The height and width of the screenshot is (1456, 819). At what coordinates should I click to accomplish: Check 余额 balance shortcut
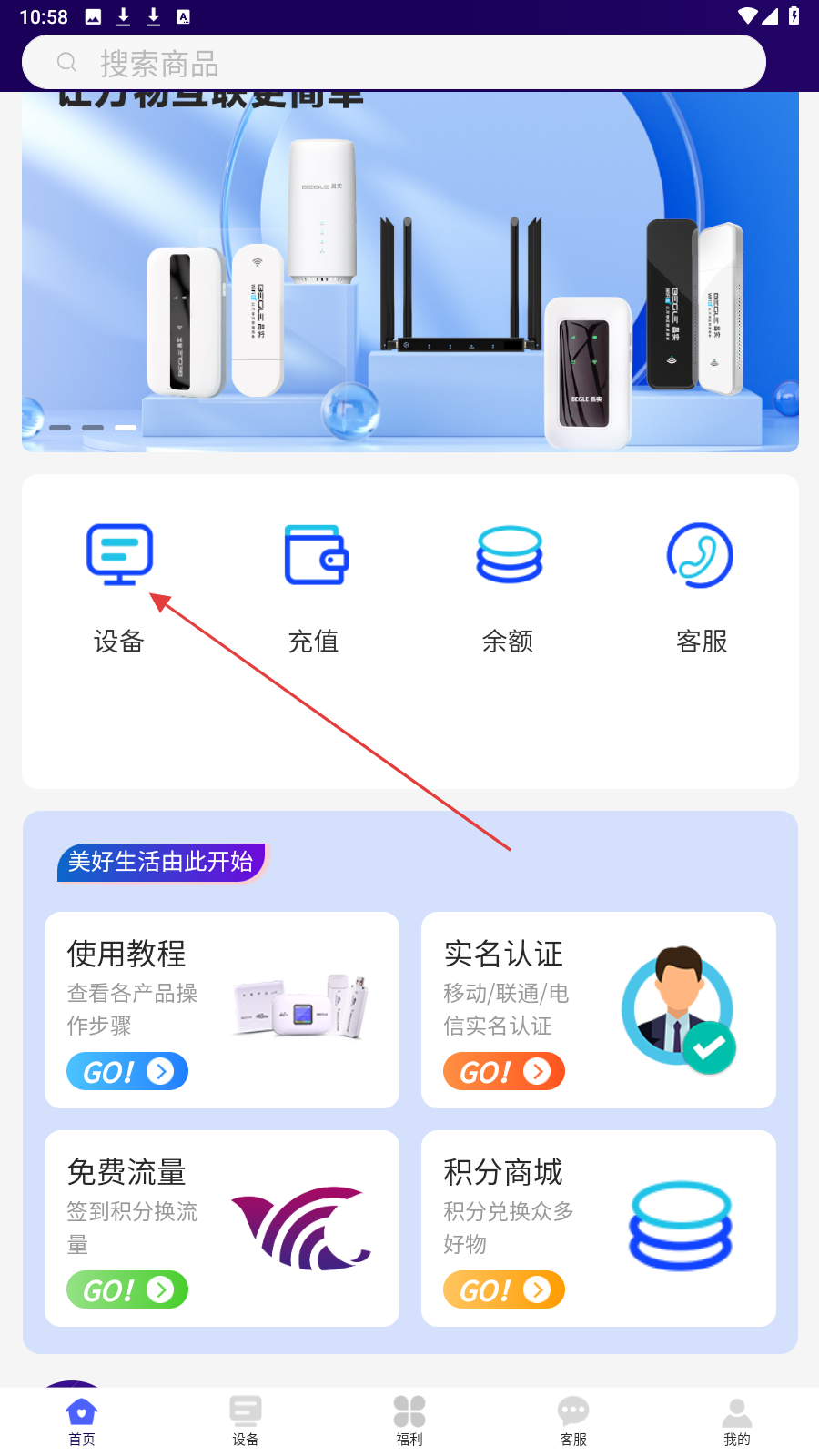point(508,587)
